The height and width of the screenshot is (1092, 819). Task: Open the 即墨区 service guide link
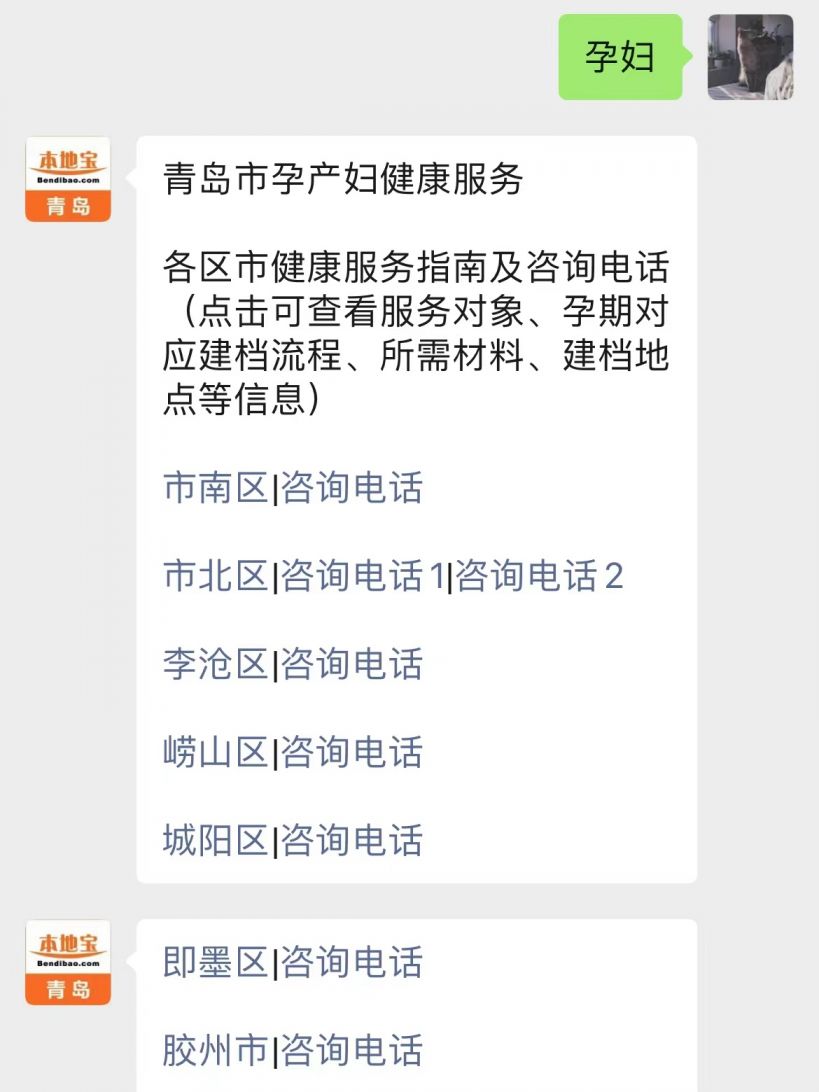click(215, 963)
